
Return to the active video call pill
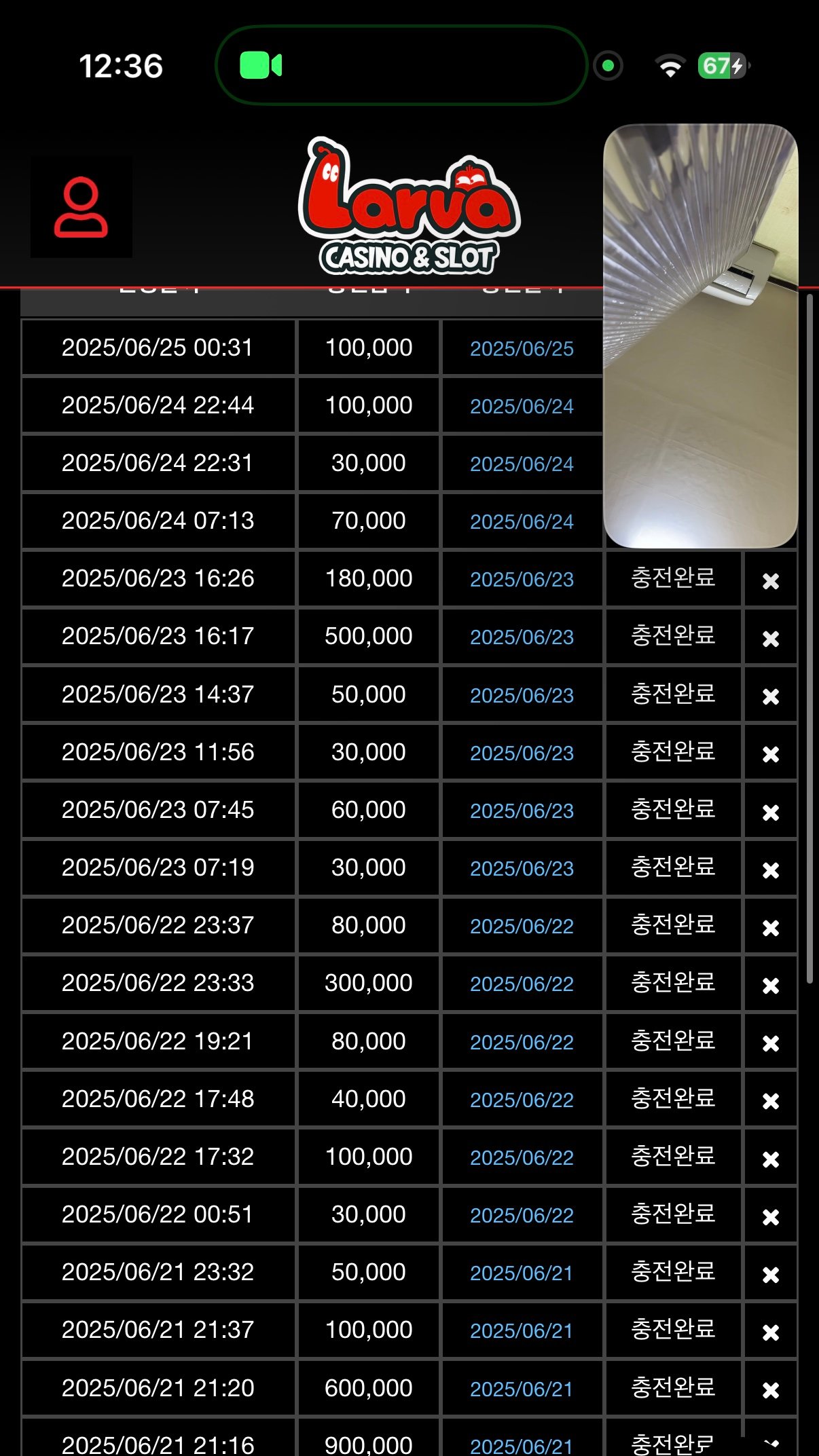coord(401,66)
